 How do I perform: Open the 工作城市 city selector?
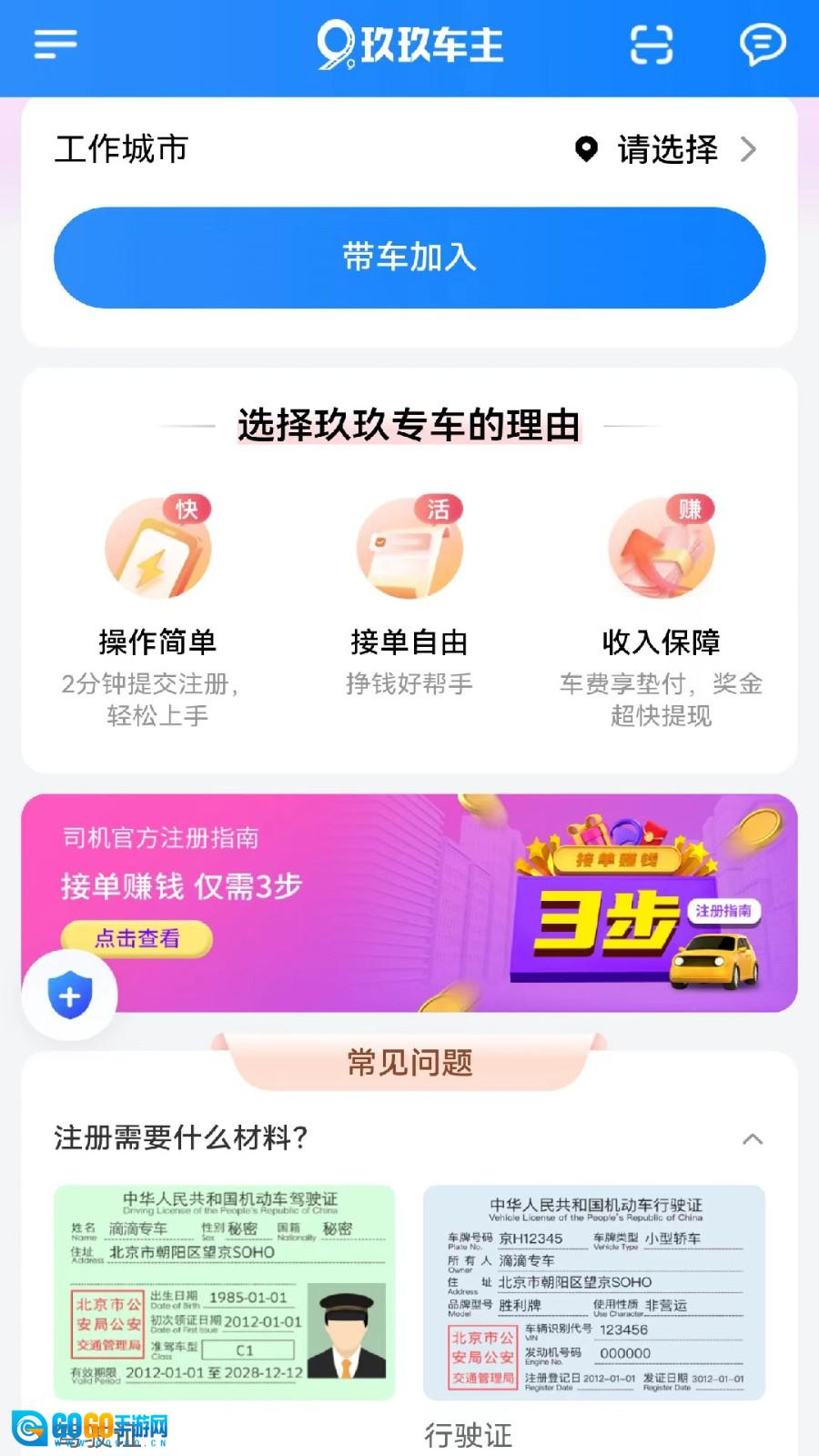121,150
